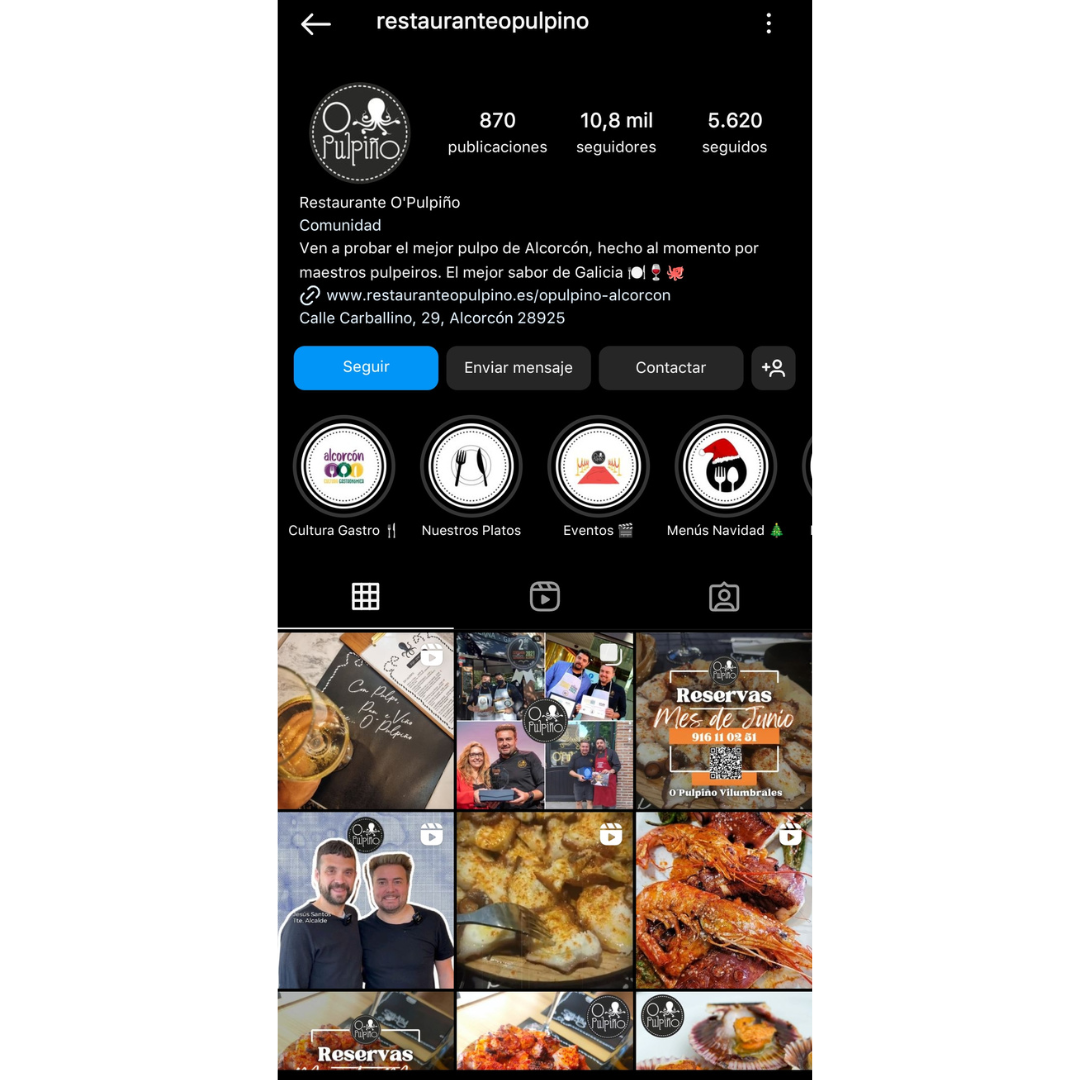Screen dimensions: 1080x1080
Task: Switch to the tagged photos tab
Action: 723,597
